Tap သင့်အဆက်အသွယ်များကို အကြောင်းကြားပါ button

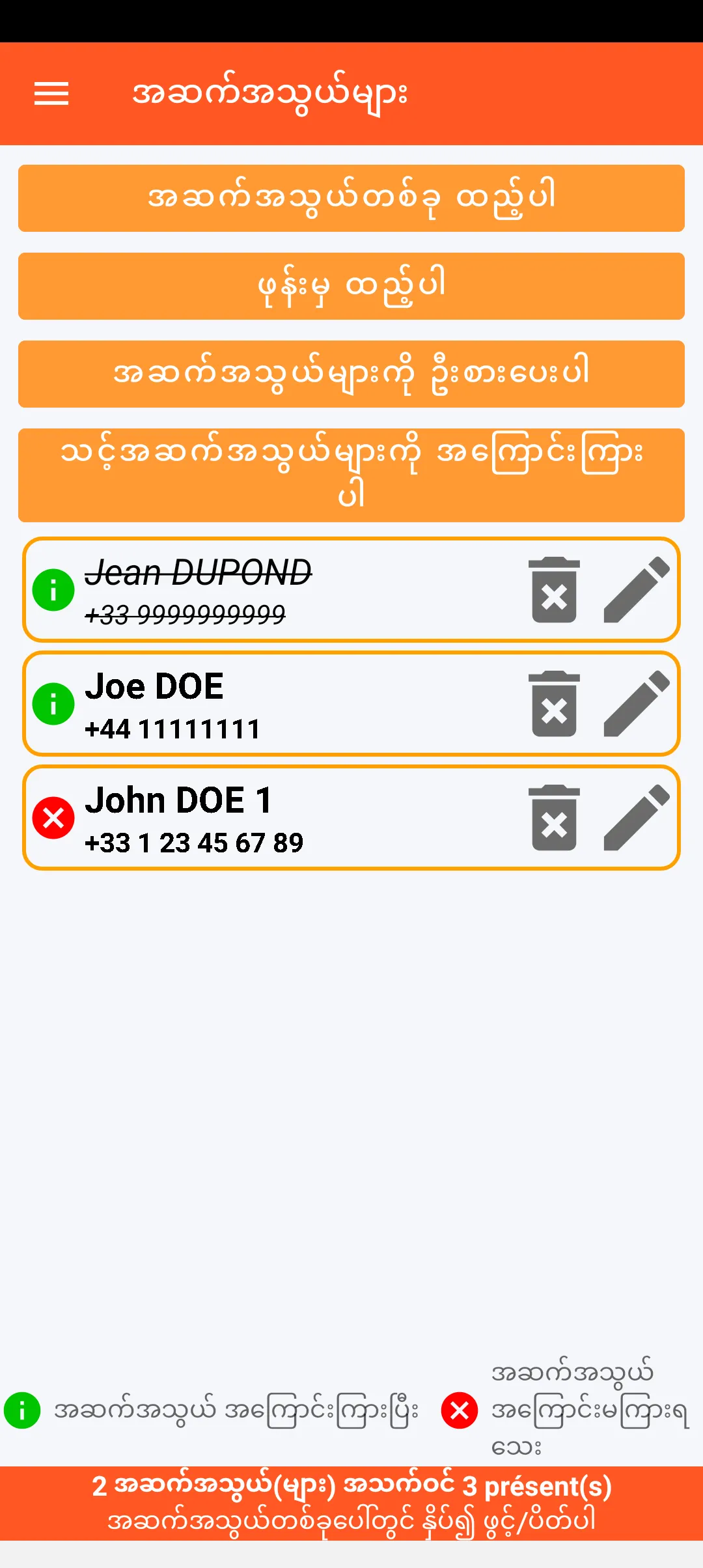click(351, 475)
